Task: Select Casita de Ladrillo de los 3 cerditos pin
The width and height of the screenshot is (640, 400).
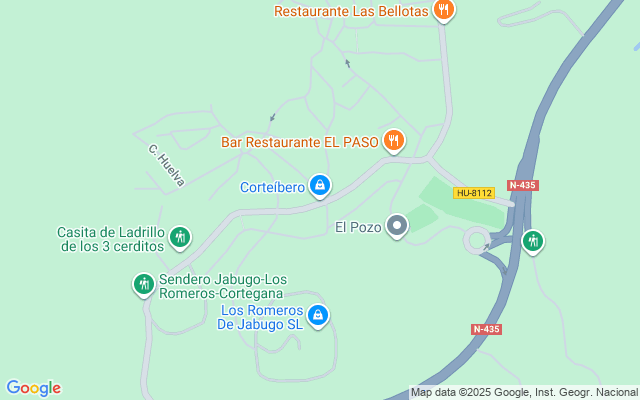Action: click(180, 237)
